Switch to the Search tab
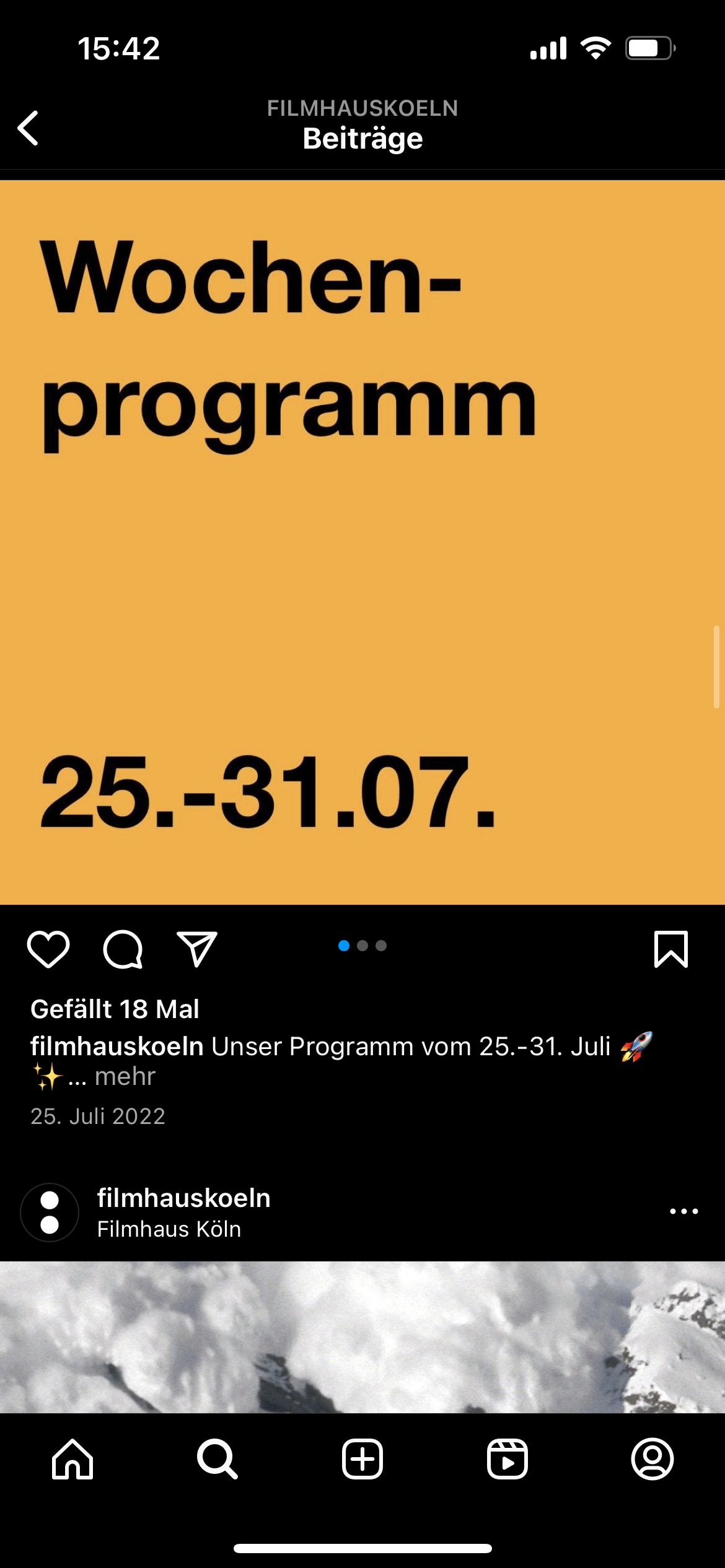Viewport: 725px width, 1568px height. (x=217, y=1459)
